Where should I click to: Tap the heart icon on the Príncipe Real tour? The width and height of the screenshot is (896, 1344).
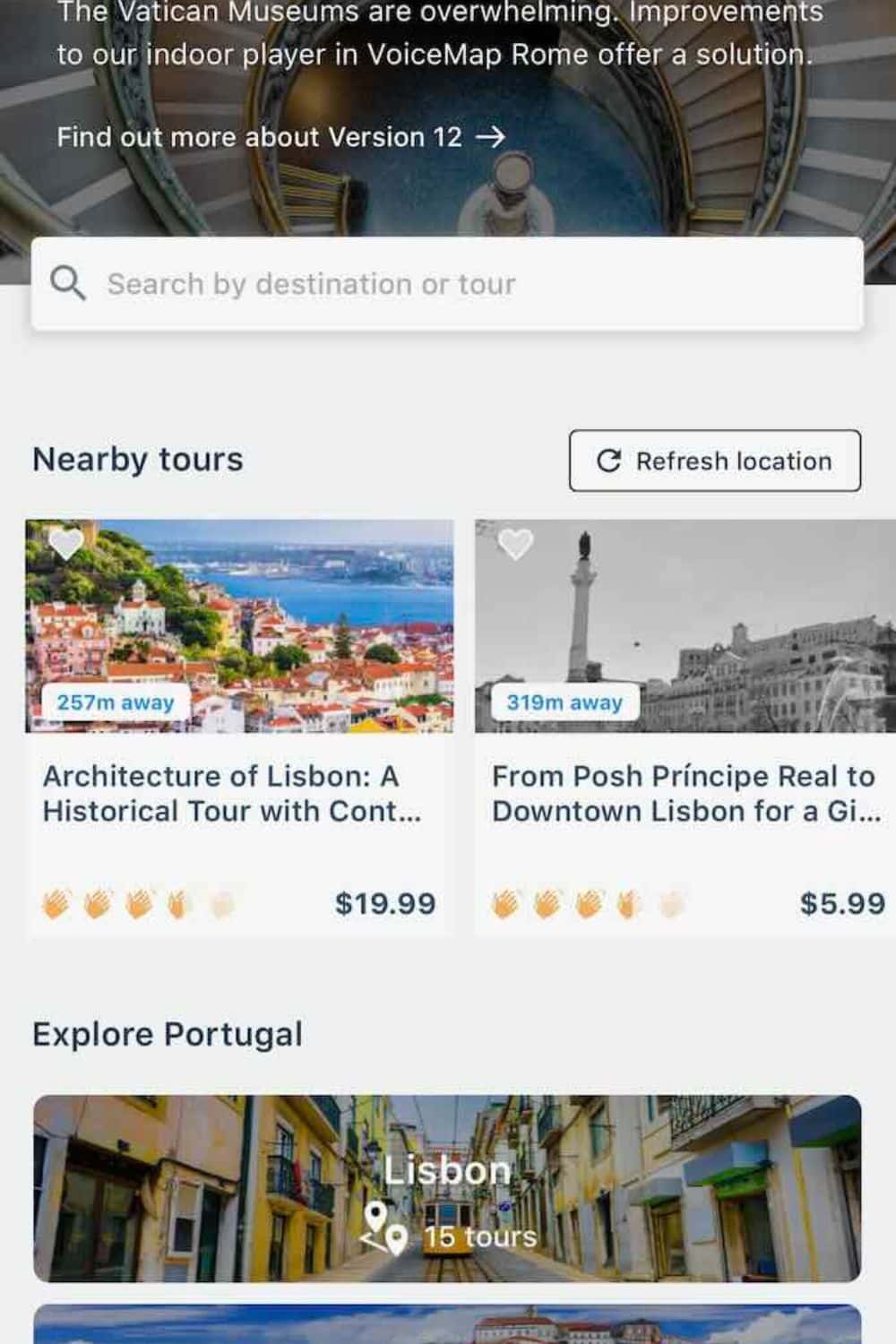click(x=516, y=545)
